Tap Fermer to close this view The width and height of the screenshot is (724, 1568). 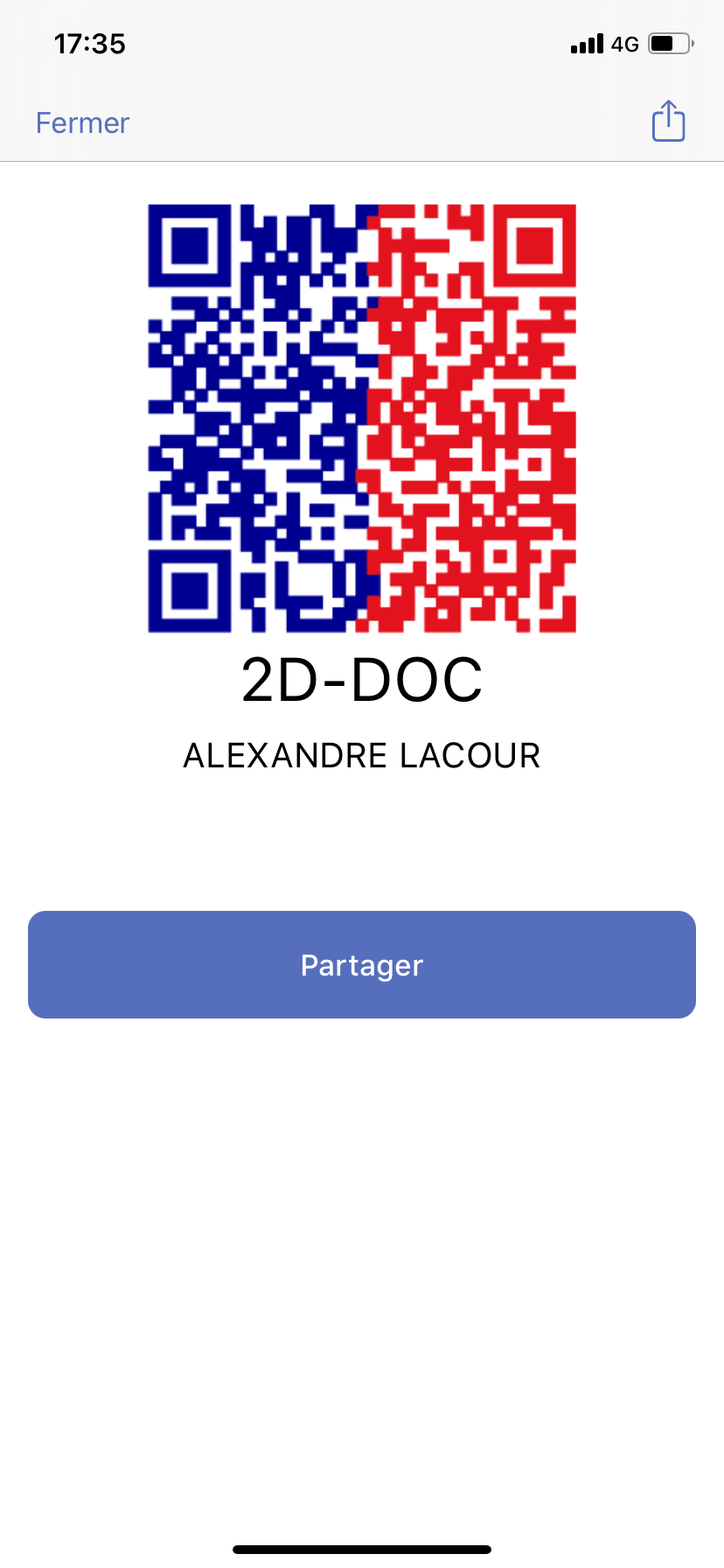82,123
